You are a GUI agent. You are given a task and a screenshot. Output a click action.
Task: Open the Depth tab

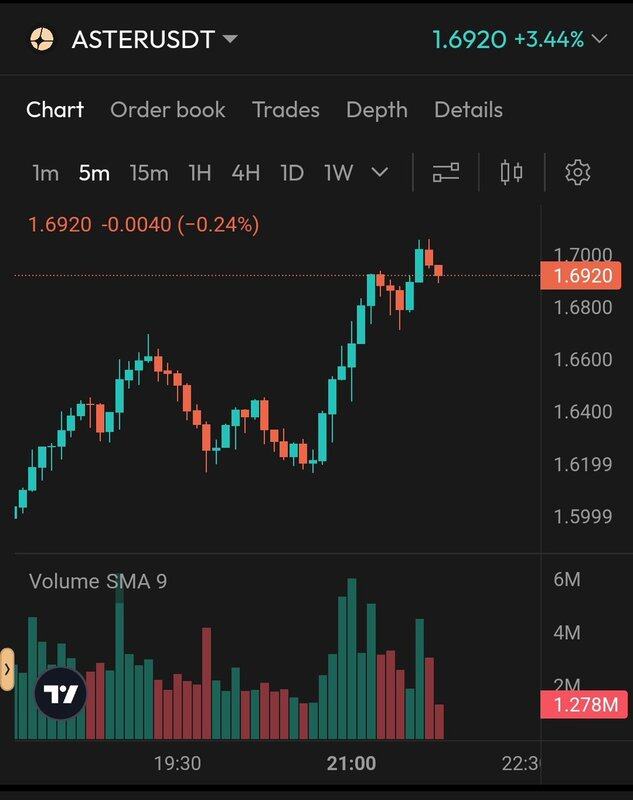[x=376, y=110]
